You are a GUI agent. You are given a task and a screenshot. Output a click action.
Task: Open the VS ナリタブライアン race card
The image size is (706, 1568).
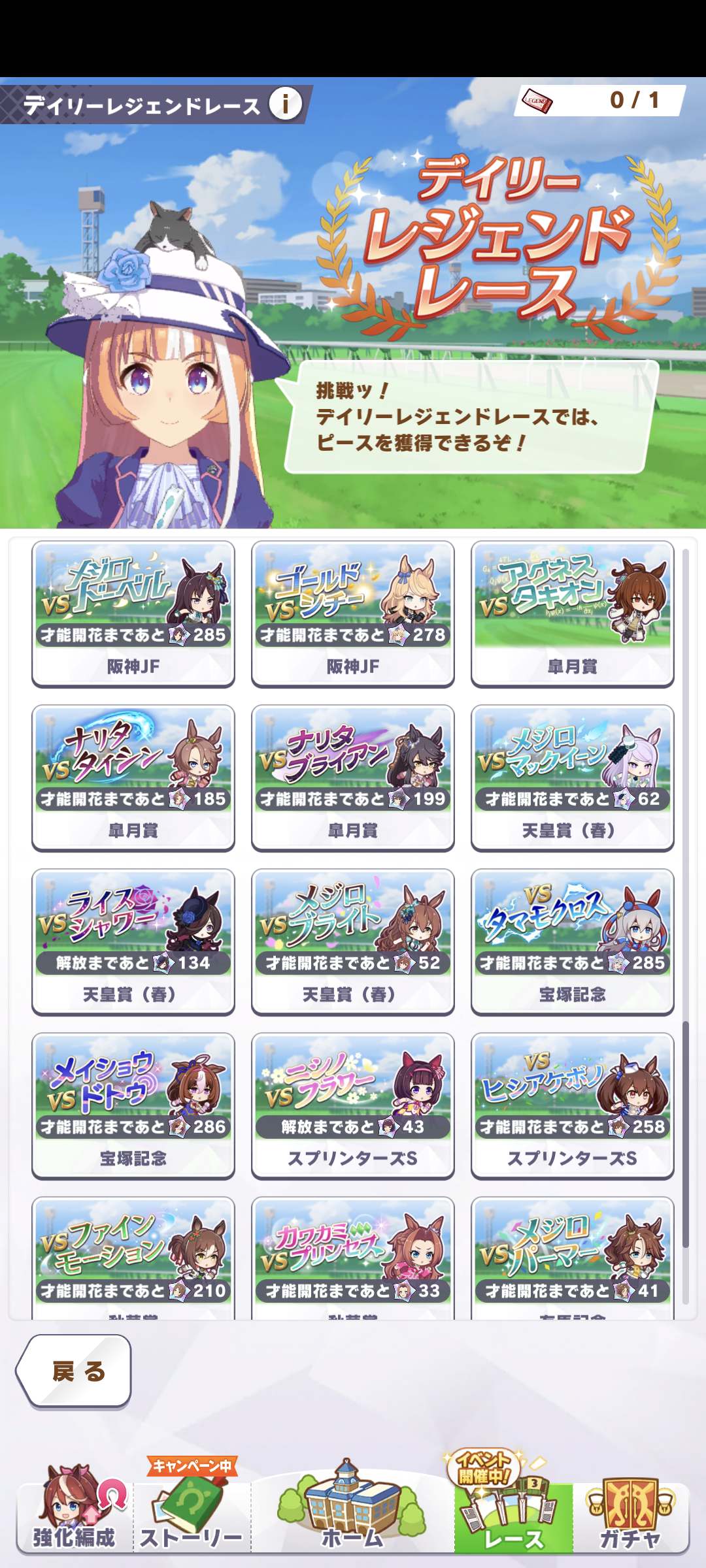(353, 777)
